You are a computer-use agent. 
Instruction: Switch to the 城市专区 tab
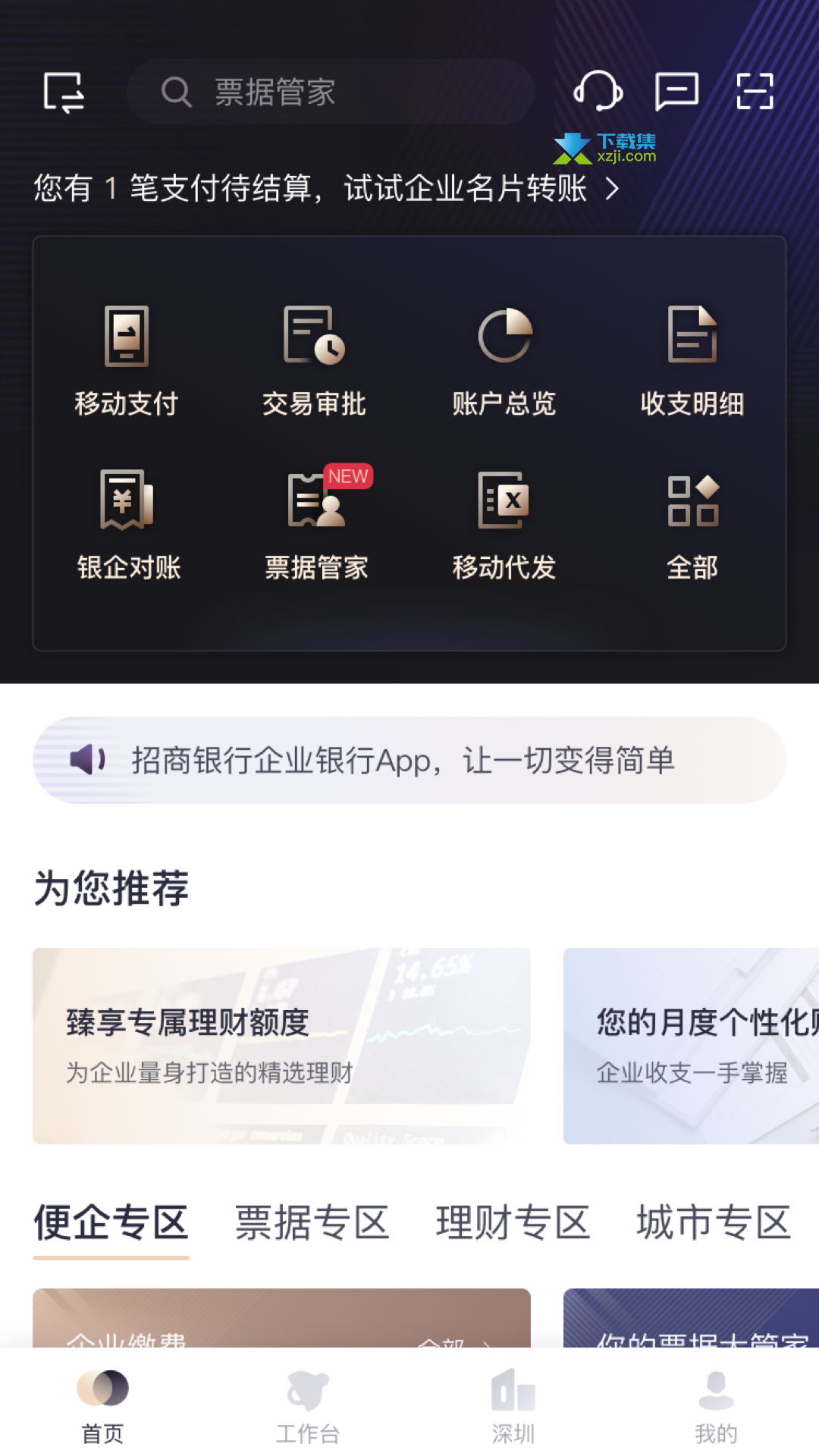click(714, 1222)
